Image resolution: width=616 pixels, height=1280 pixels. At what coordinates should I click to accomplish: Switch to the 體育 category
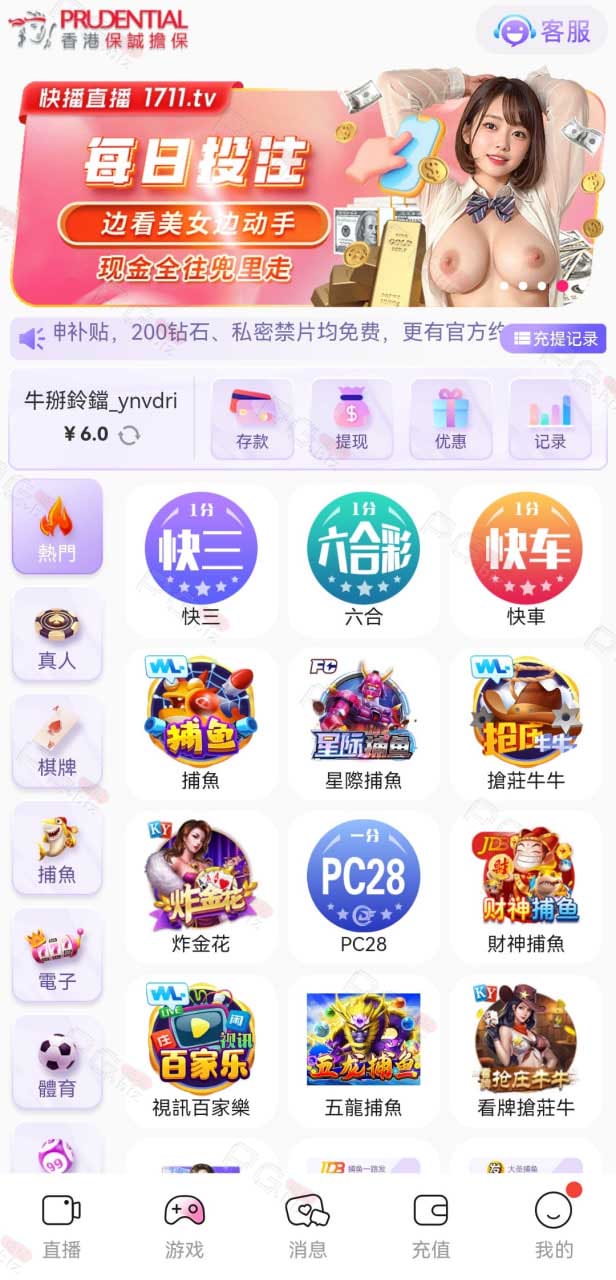57,1064
